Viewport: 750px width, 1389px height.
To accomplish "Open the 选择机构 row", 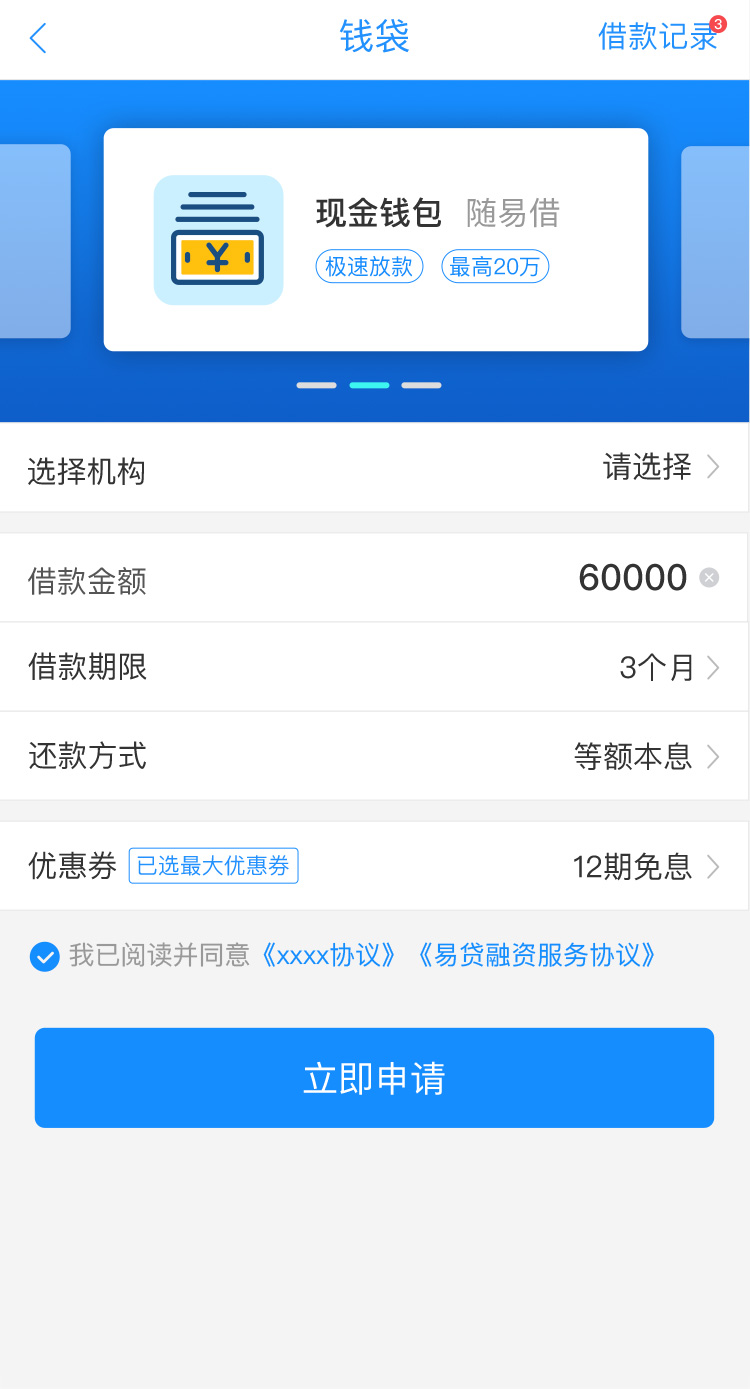I will click(375, 468).
